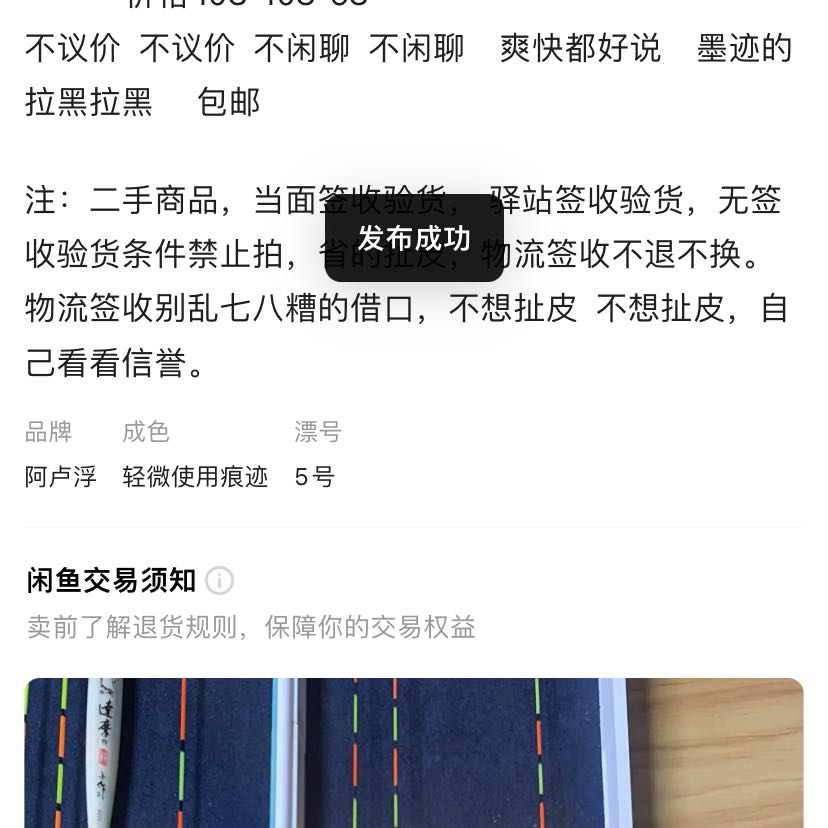Viewport: 828px width, 828px height.
Task: Open the info icon beside 闲鱼交易须知
Action: [219, 580]
